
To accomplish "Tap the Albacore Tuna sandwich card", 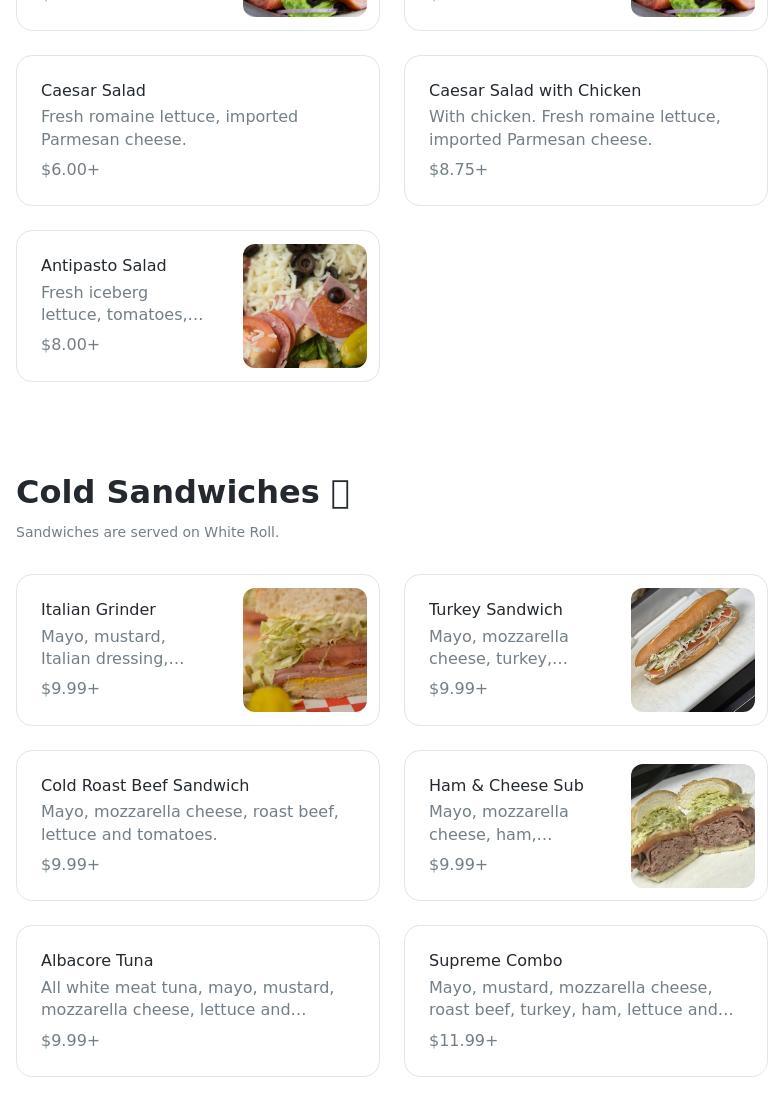I will (197, 1000).
